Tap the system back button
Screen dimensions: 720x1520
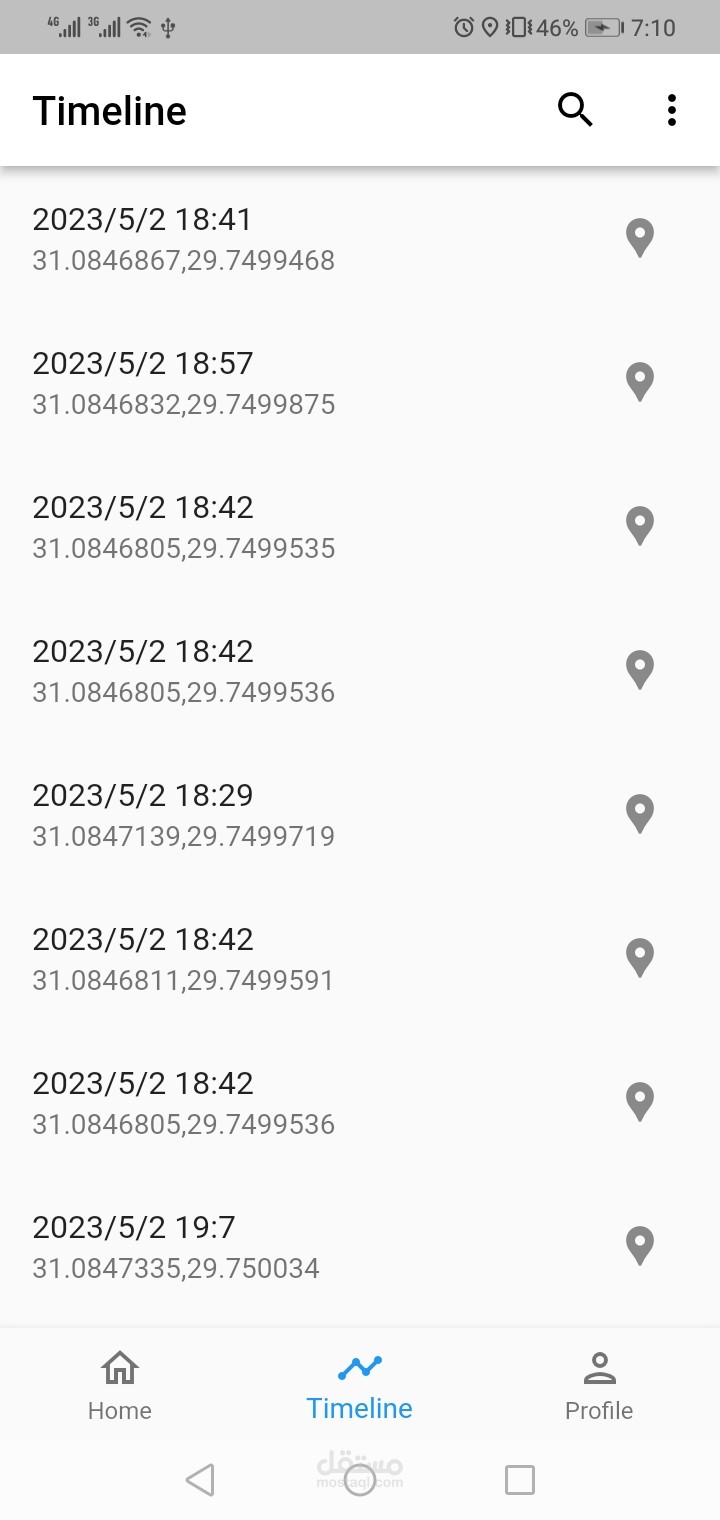click(200, 1479)
